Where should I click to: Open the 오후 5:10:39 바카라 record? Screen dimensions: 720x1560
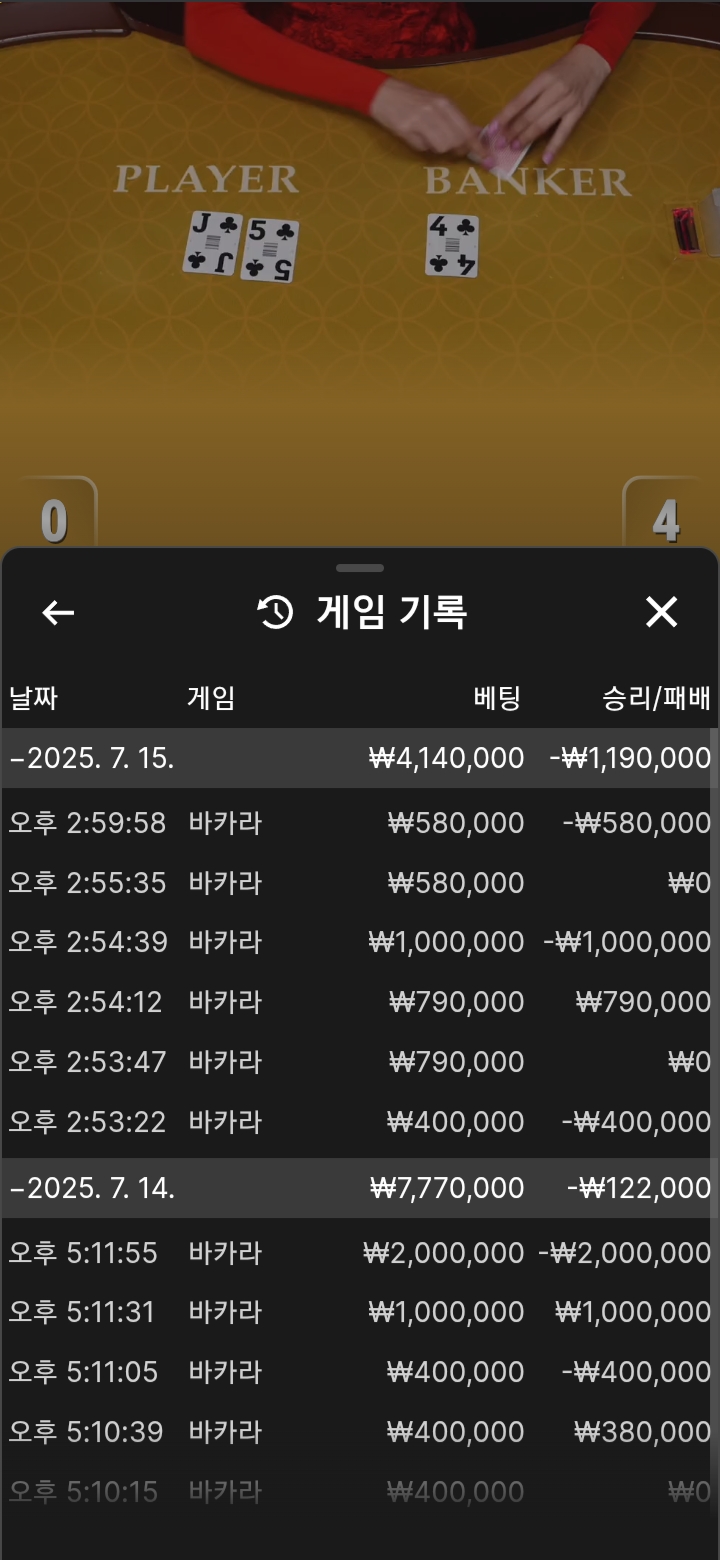pyautogui.click(x=359, y=1432)
